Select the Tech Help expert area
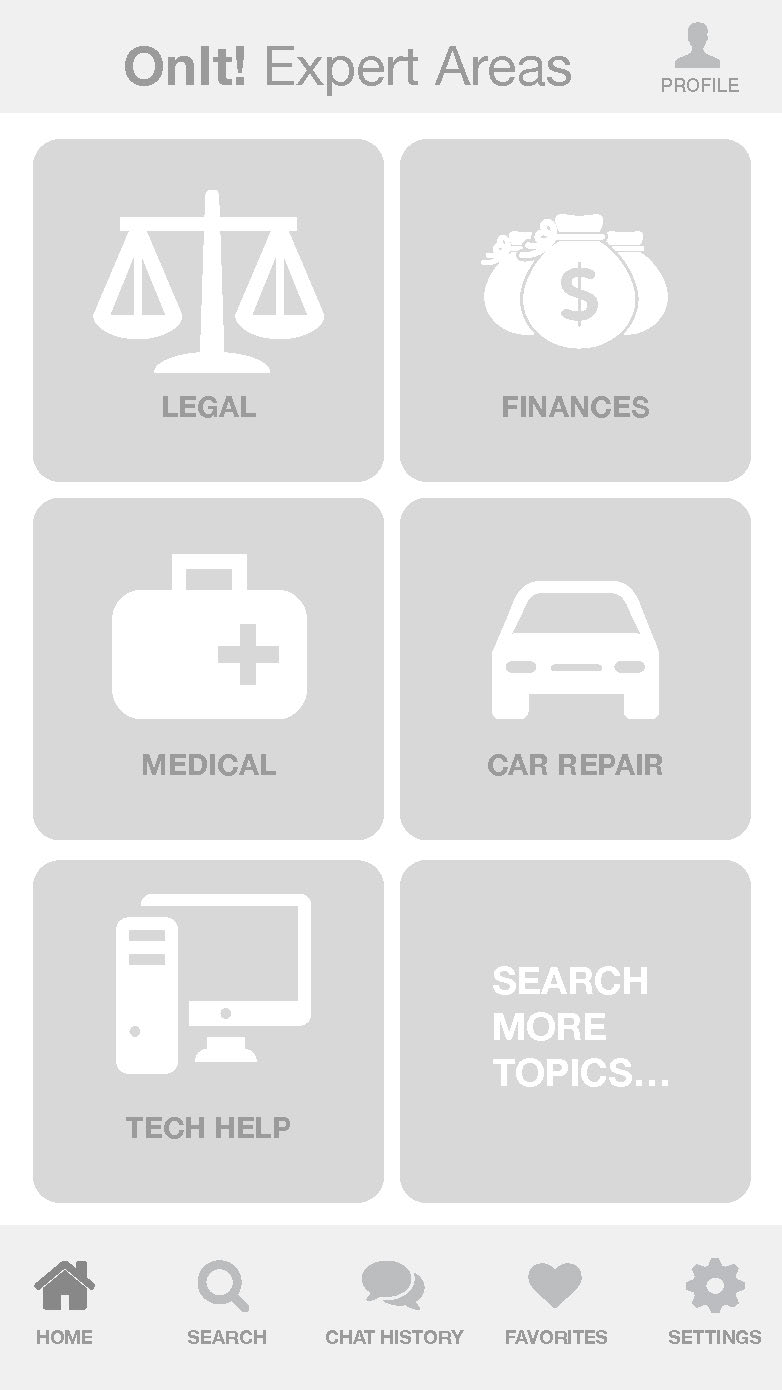The image size is (782, 1390). tap(208, 1030)
